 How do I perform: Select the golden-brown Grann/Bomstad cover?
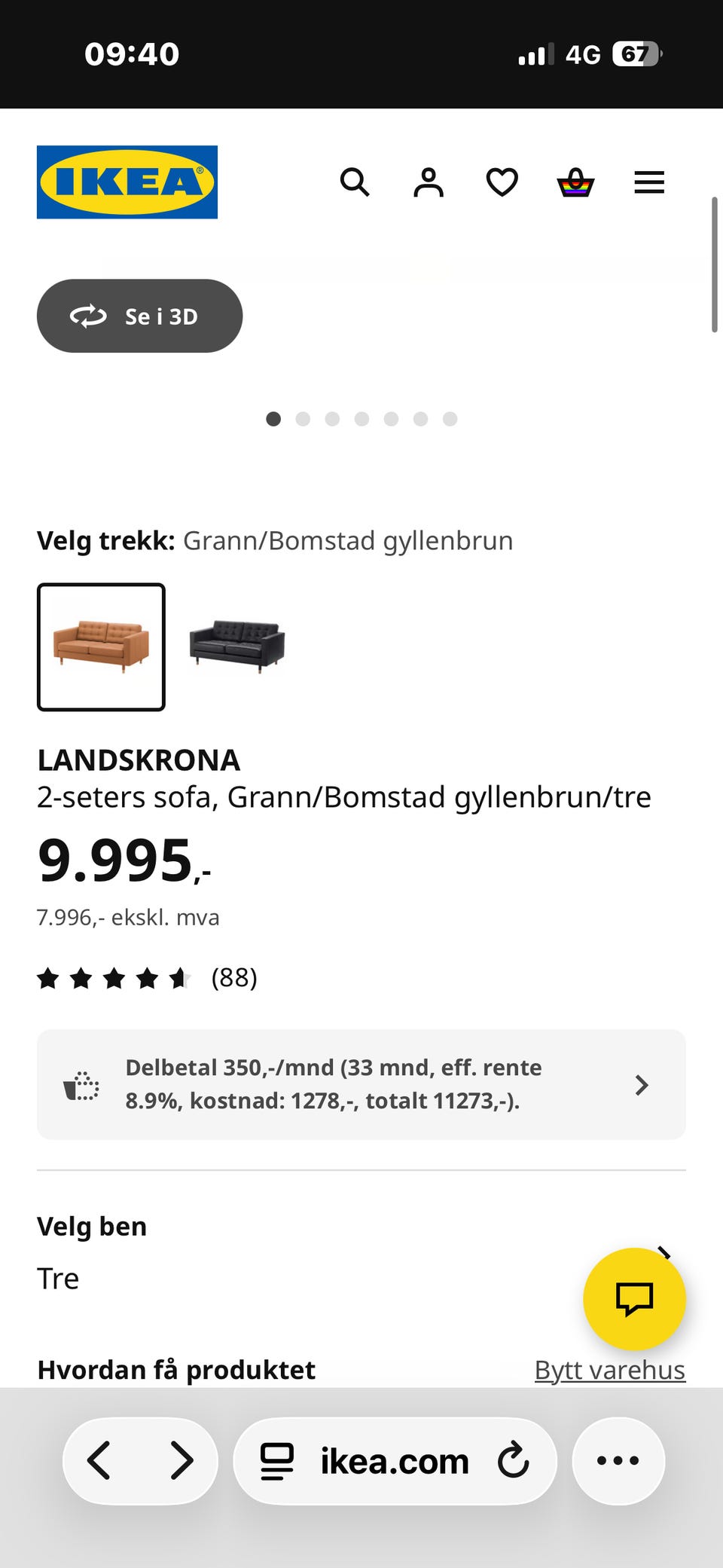(101, 645)
